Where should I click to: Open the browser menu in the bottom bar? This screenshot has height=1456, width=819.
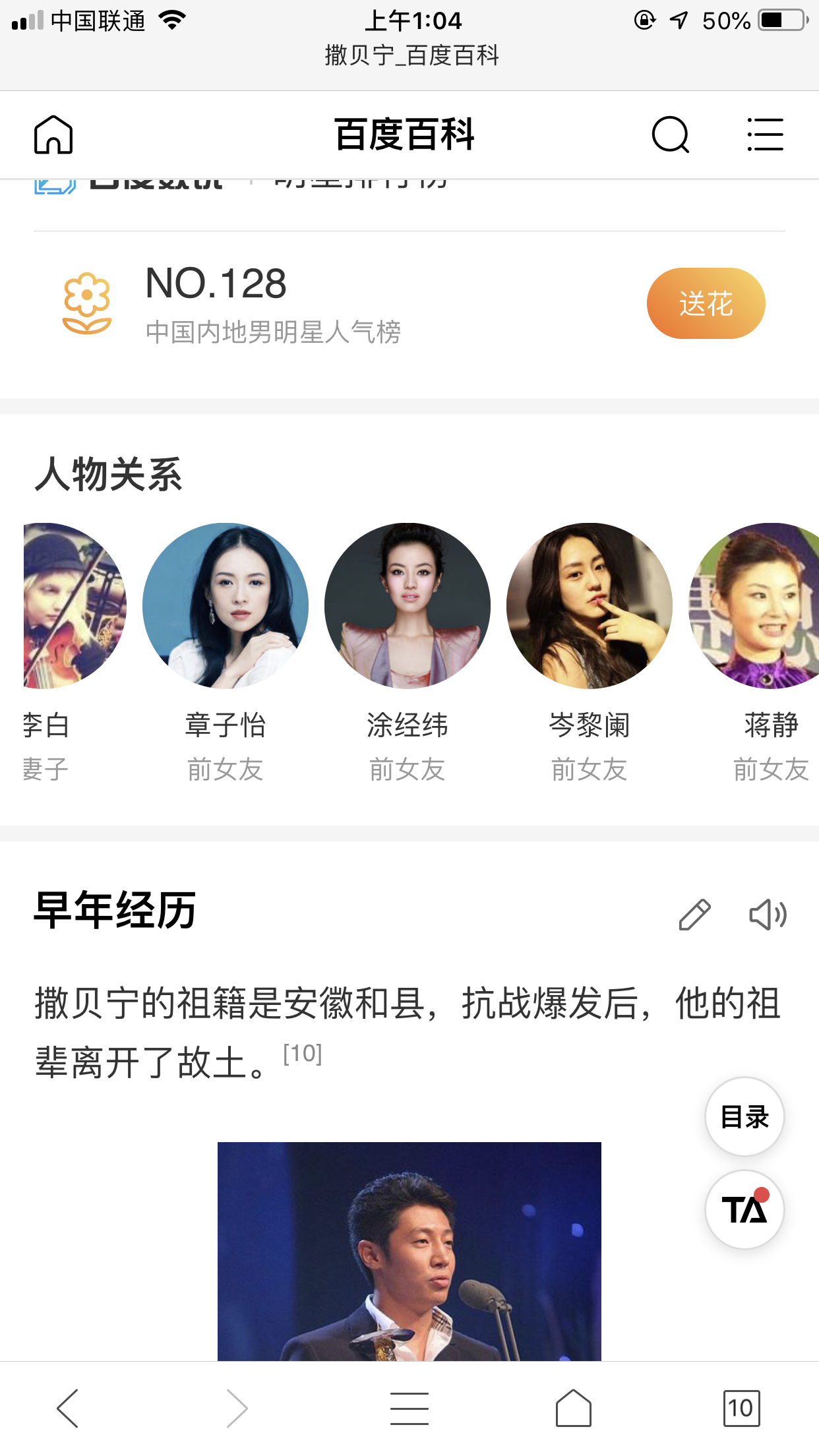[x=409, y=1408]
